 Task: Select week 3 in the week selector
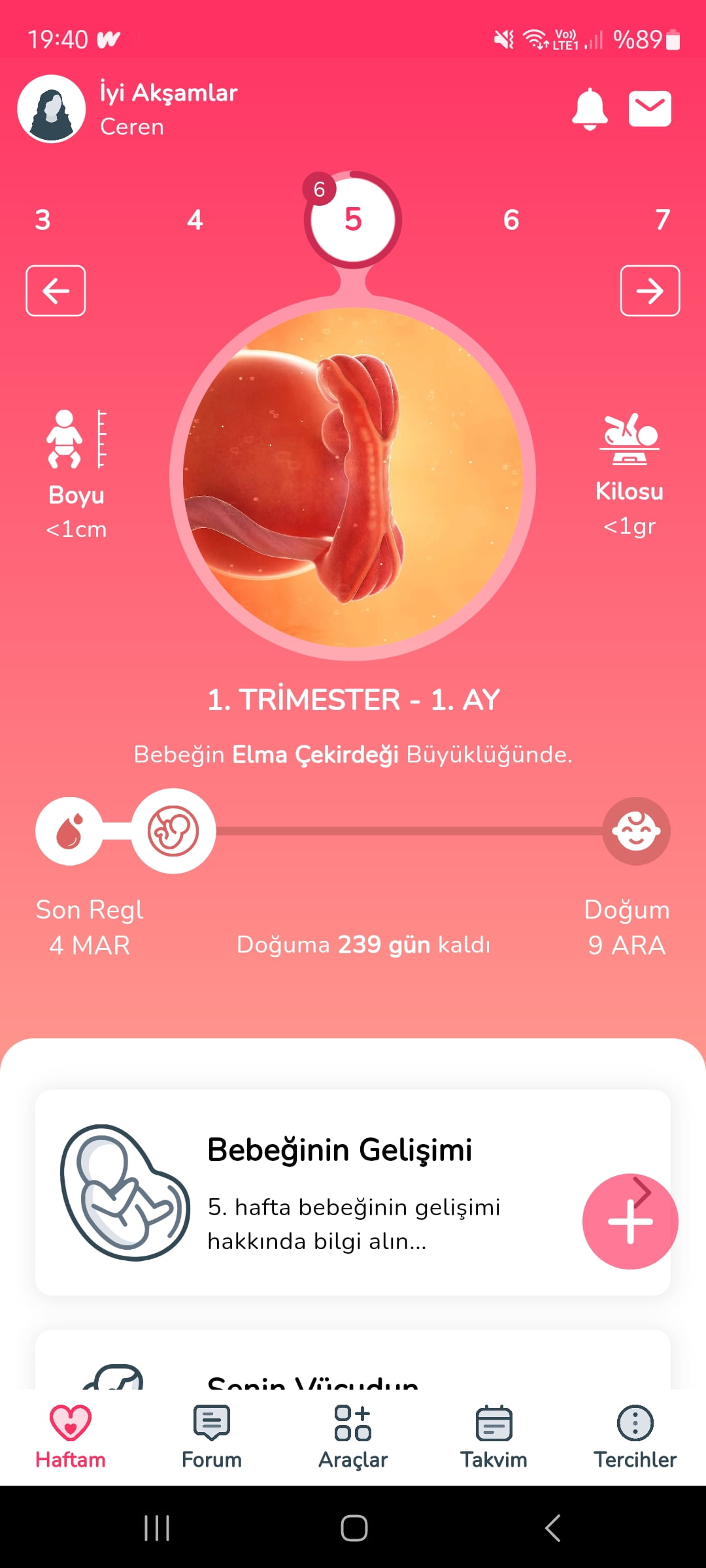click(x=42, y=220)
